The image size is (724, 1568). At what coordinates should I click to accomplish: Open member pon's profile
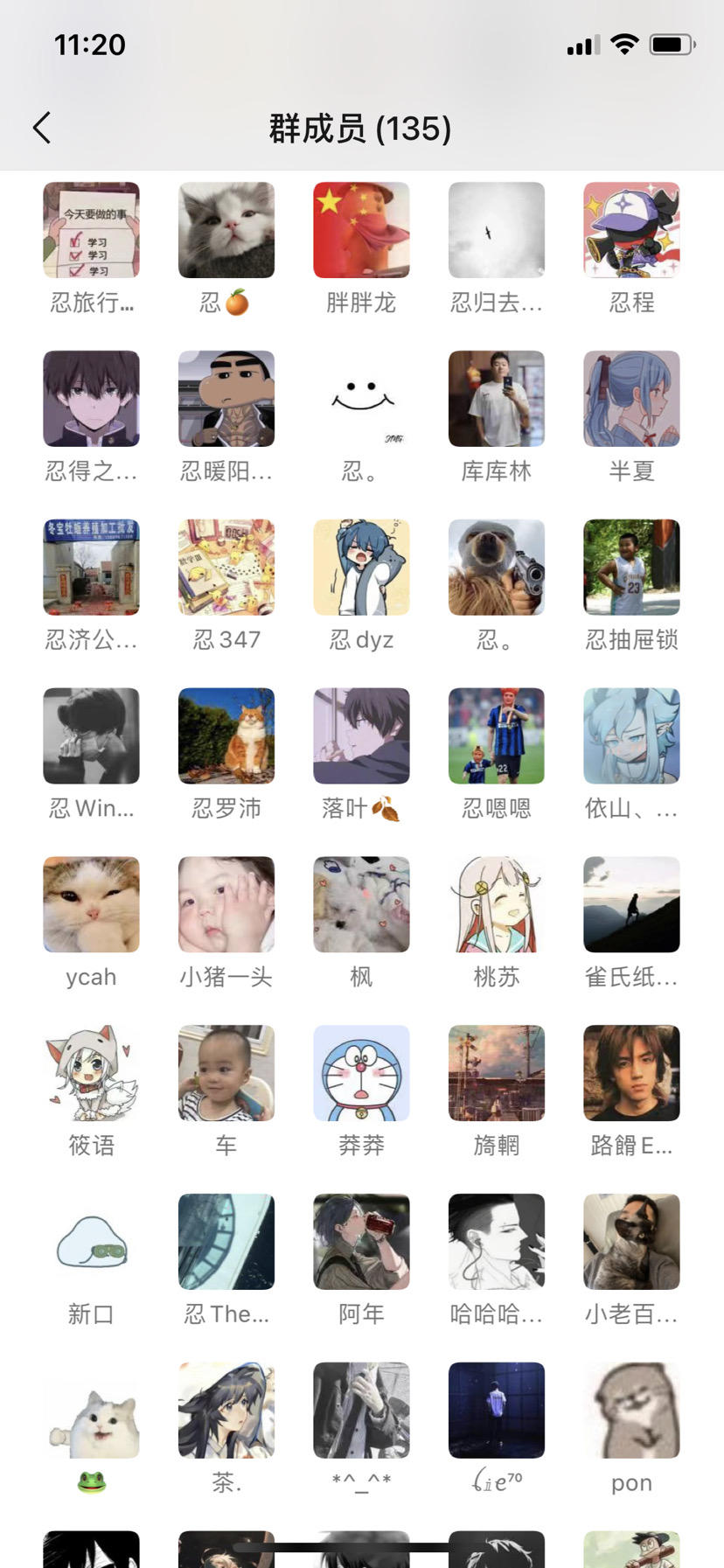coord(631,1410)
